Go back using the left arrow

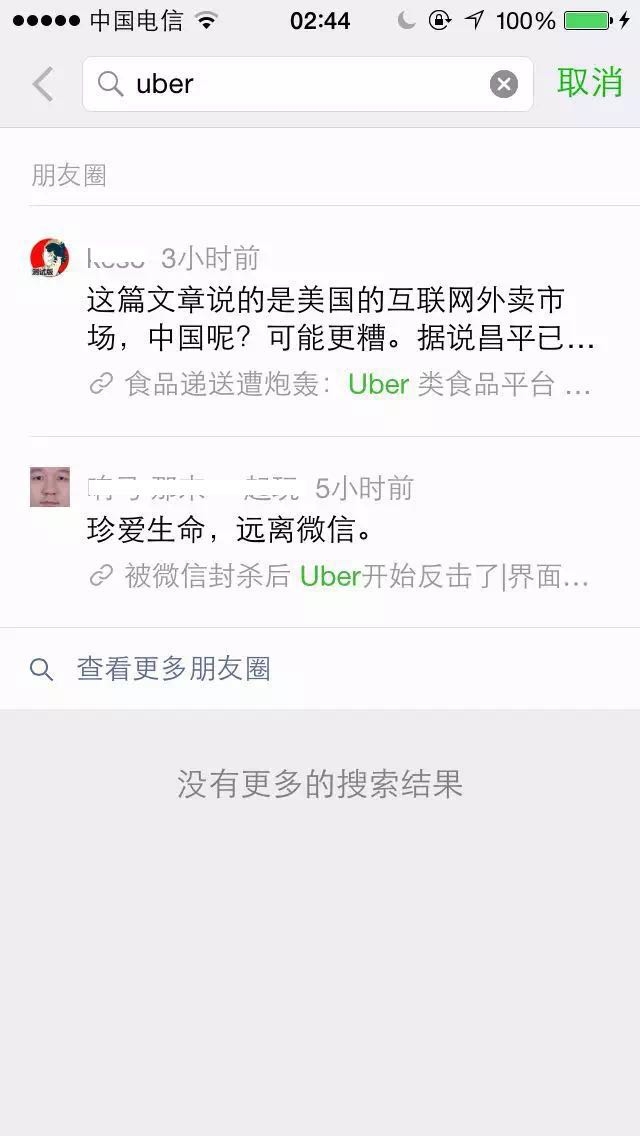point(43,84)
